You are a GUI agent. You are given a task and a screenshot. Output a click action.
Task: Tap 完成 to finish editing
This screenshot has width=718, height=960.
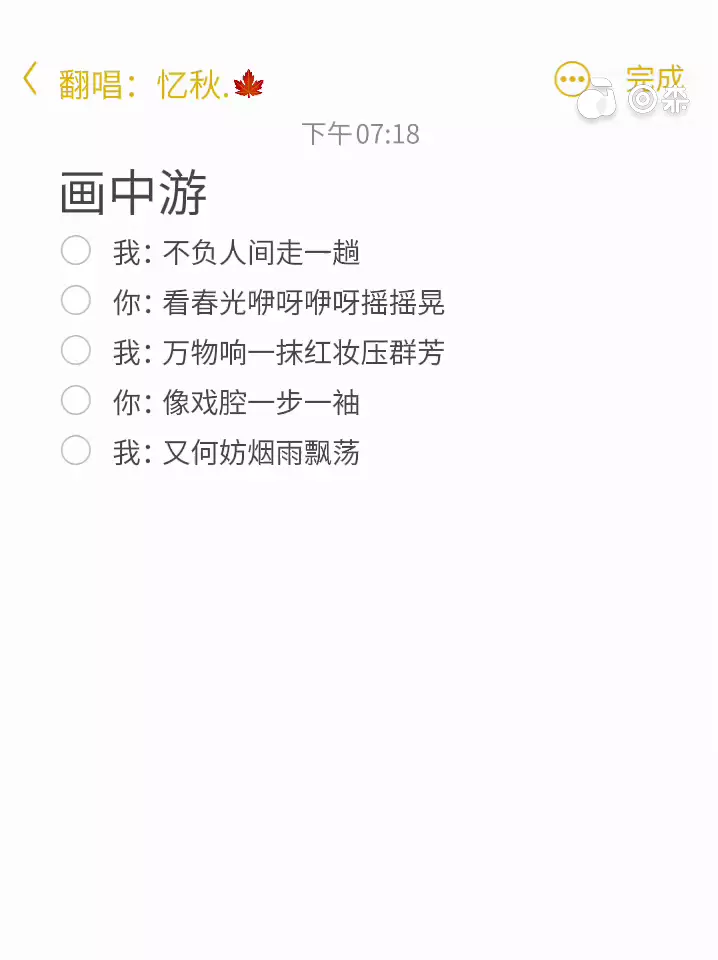point(654,80)
